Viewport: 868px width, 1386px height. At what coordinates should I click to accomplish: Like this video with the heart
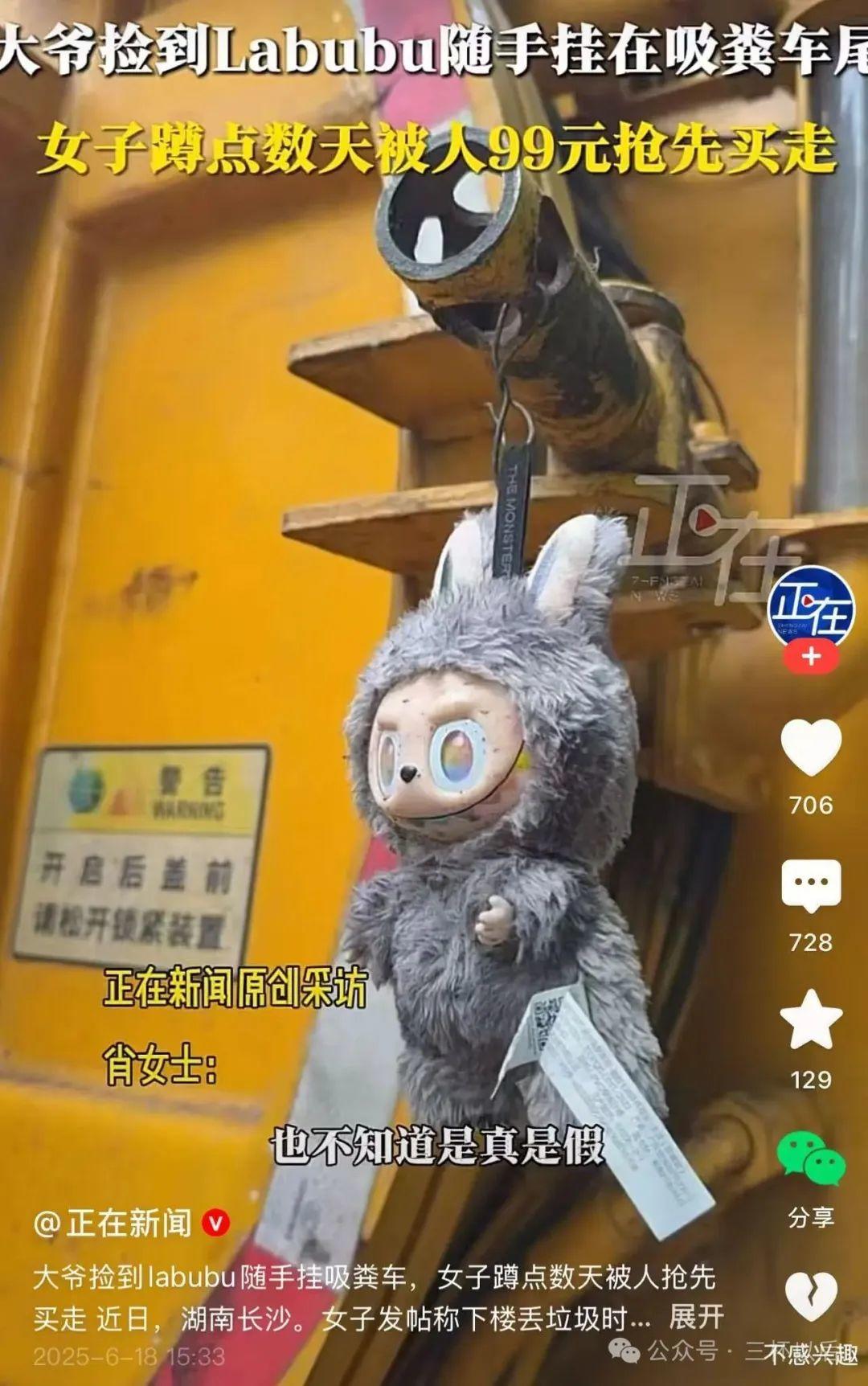(x=811, y=748)
